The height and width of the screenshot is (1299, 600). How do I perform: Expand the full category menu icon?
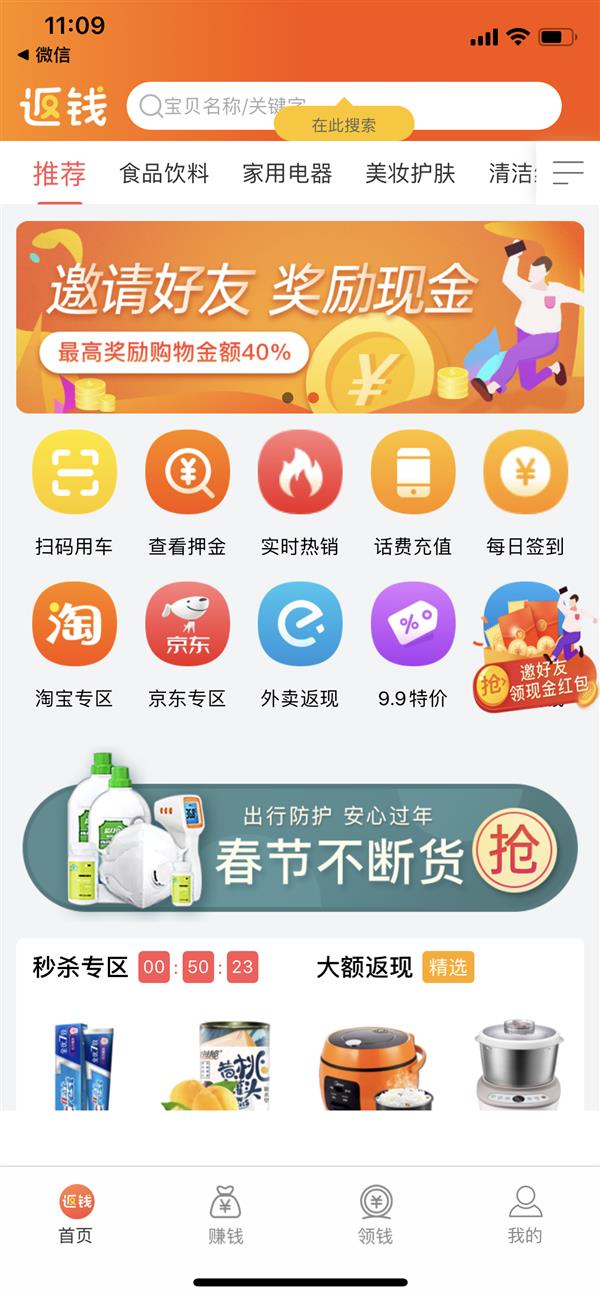click(x=568, y=173)
